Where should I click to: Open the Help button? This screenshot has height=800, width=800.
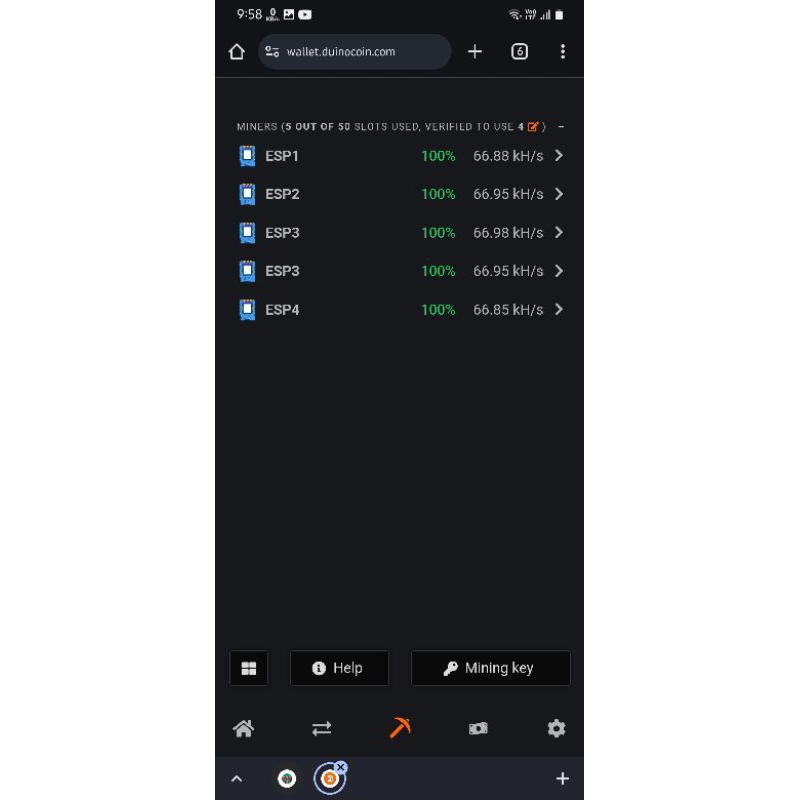[x=339, y=668]
